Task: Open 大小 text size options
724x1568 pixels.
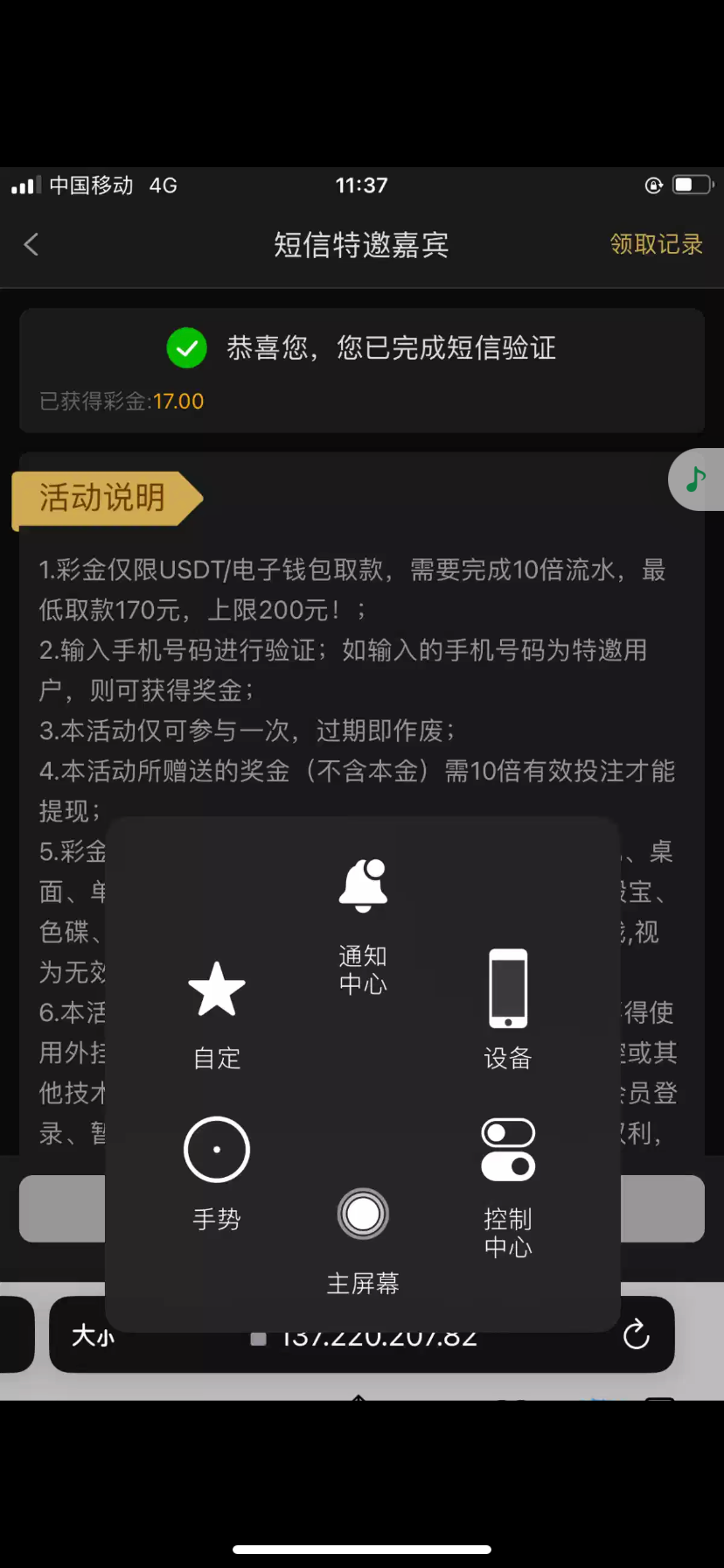Action: tap(93, 1334)
